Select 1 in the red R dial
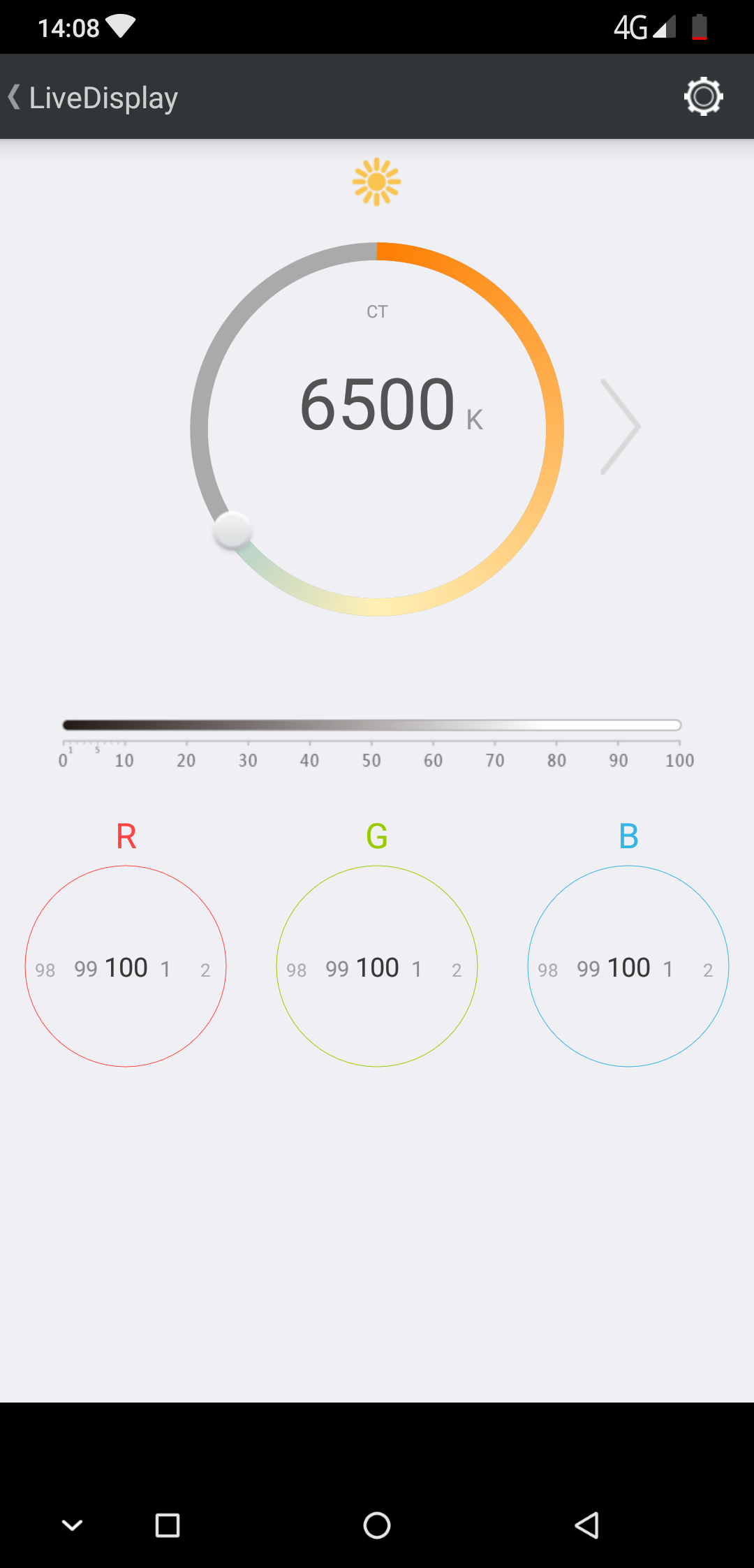The height and width of the screenshot is (1568, 754). [x=165, y=969]
